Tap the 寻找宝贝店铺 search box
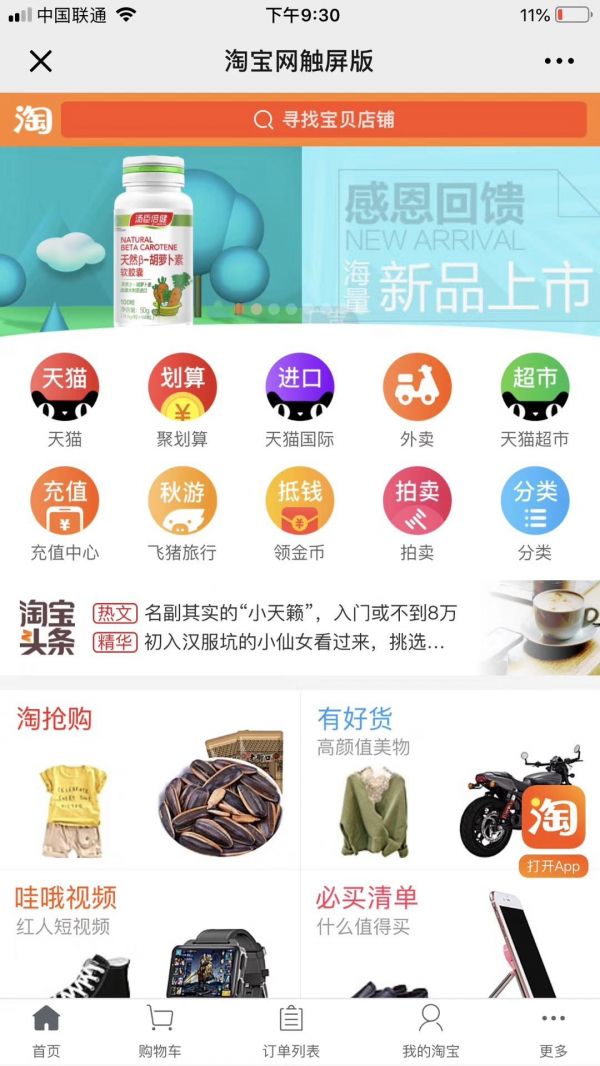This screenshot has width=600, height=1066. pos(324,120)
